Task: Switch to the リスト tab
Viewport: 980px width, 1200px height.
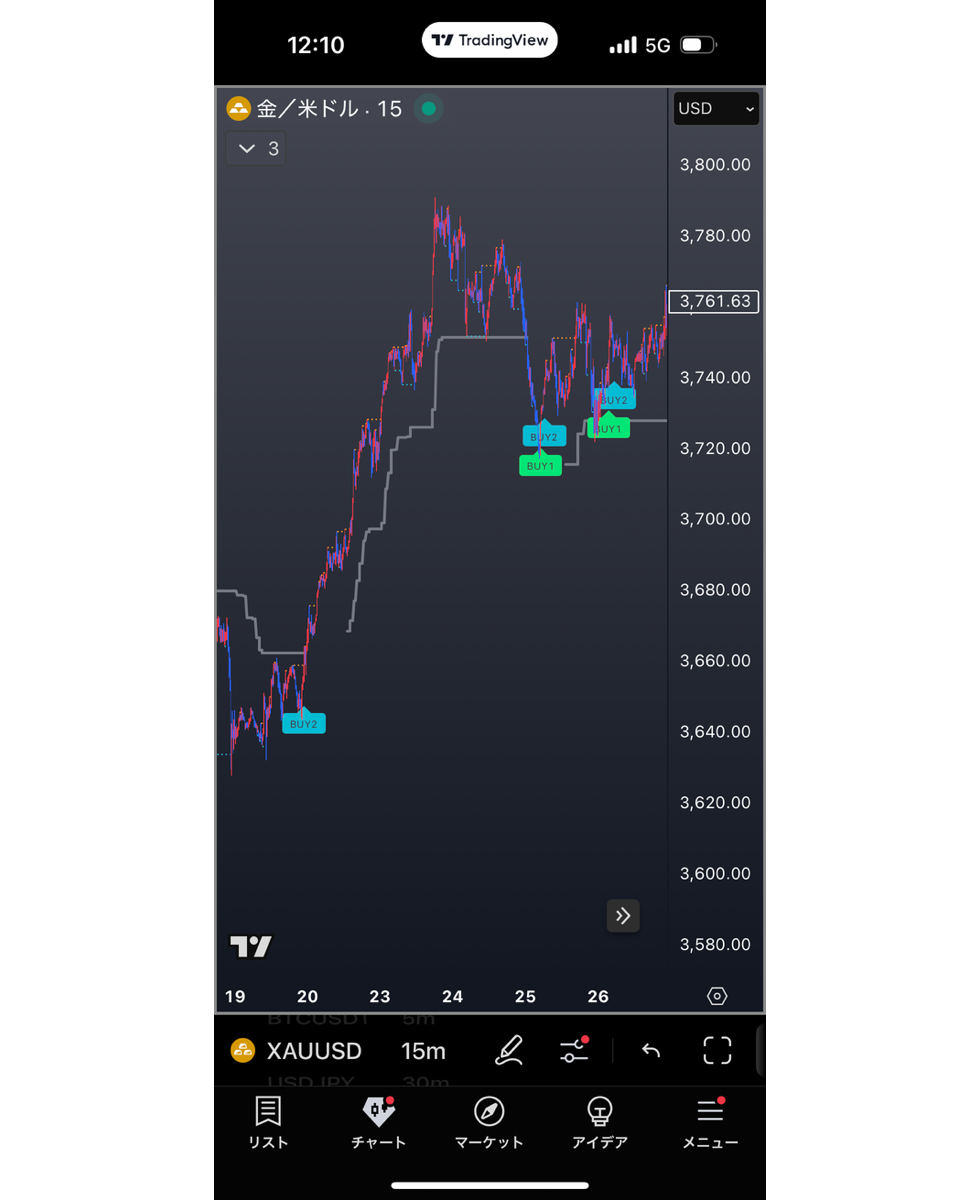Action: click(x=268, y=1122)
